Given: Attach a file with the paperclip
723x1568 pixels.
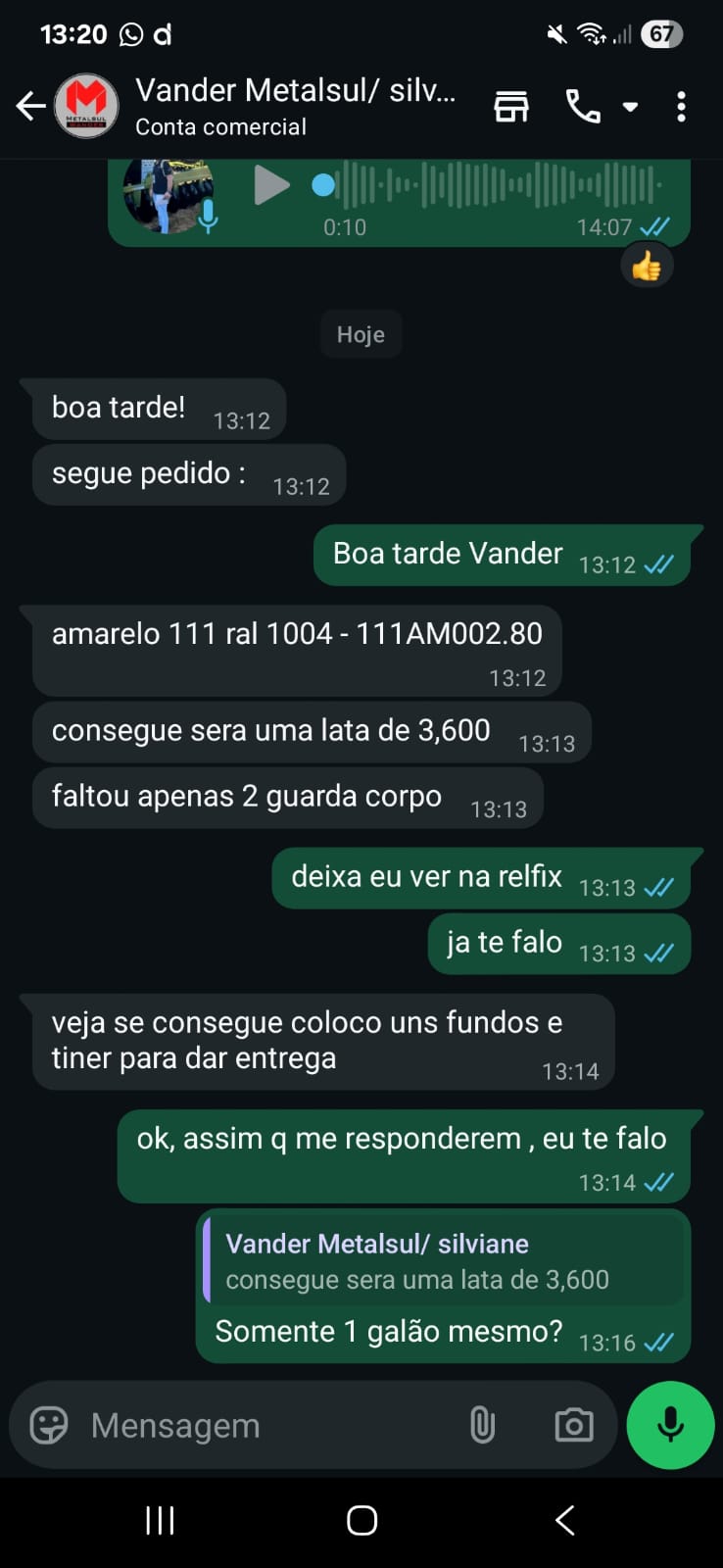Looking at the screenshot, I should point(482,1425).
